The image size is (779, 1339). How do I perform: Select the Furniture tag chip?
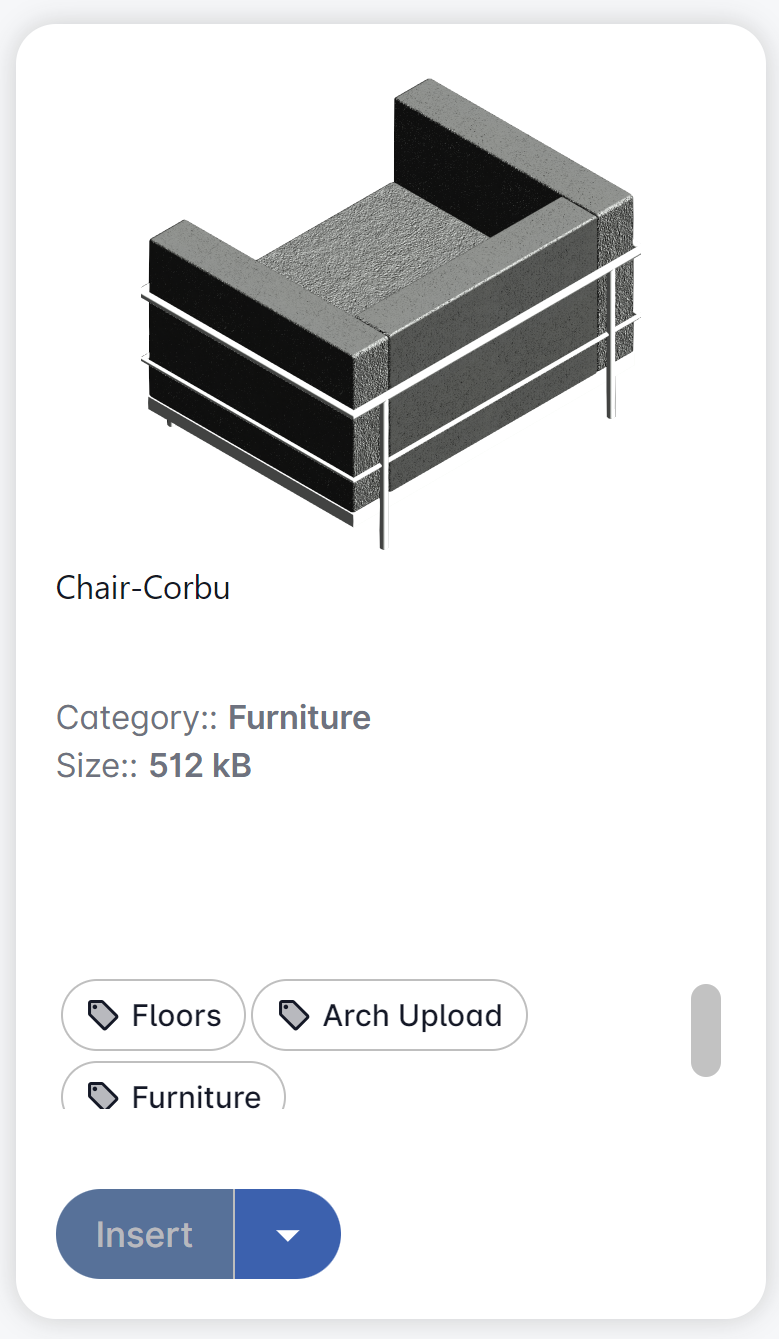point(174,1092)
